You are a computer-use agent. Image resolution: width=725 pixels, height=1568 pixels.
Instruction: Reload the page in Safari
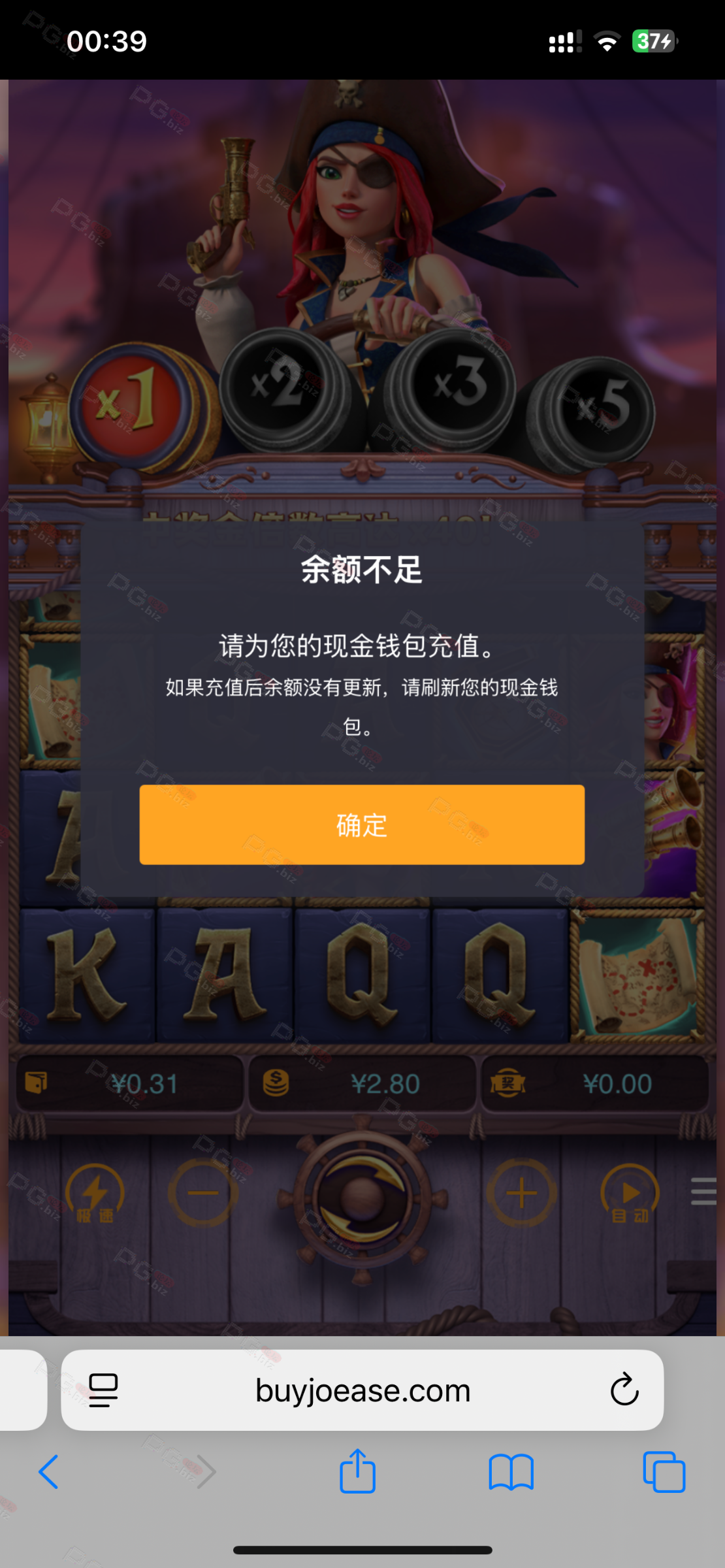click(624, 1389)
